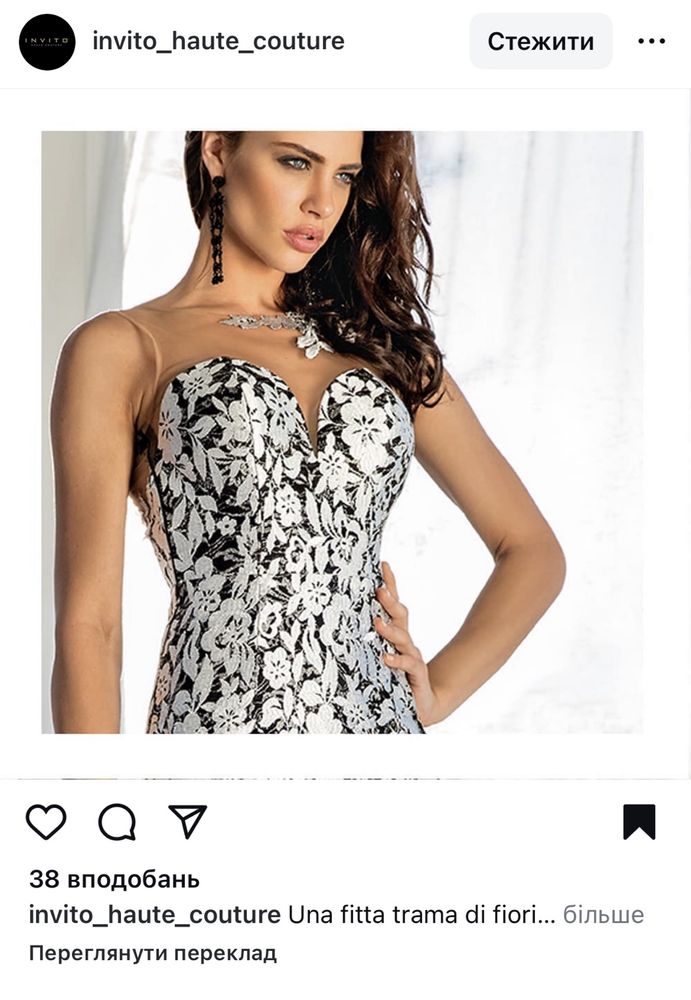Tap the invito_haute_couture username in header
This screenshot has width=691, height=1000.
click(x=218, y=41)
